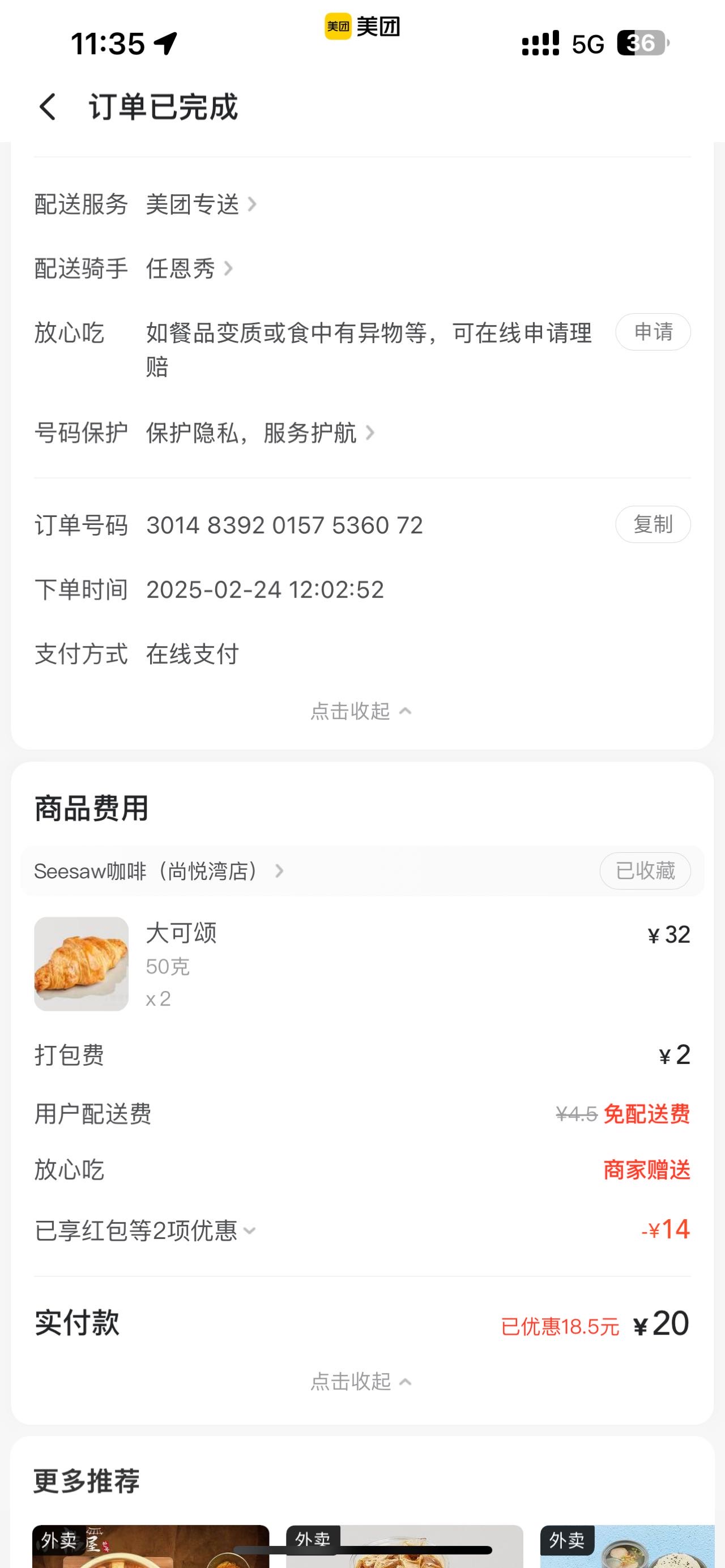Open the 大可颂 product item
Image resolution: width=725 pixels, height=1568 pixels.
[x=362, y=964]
